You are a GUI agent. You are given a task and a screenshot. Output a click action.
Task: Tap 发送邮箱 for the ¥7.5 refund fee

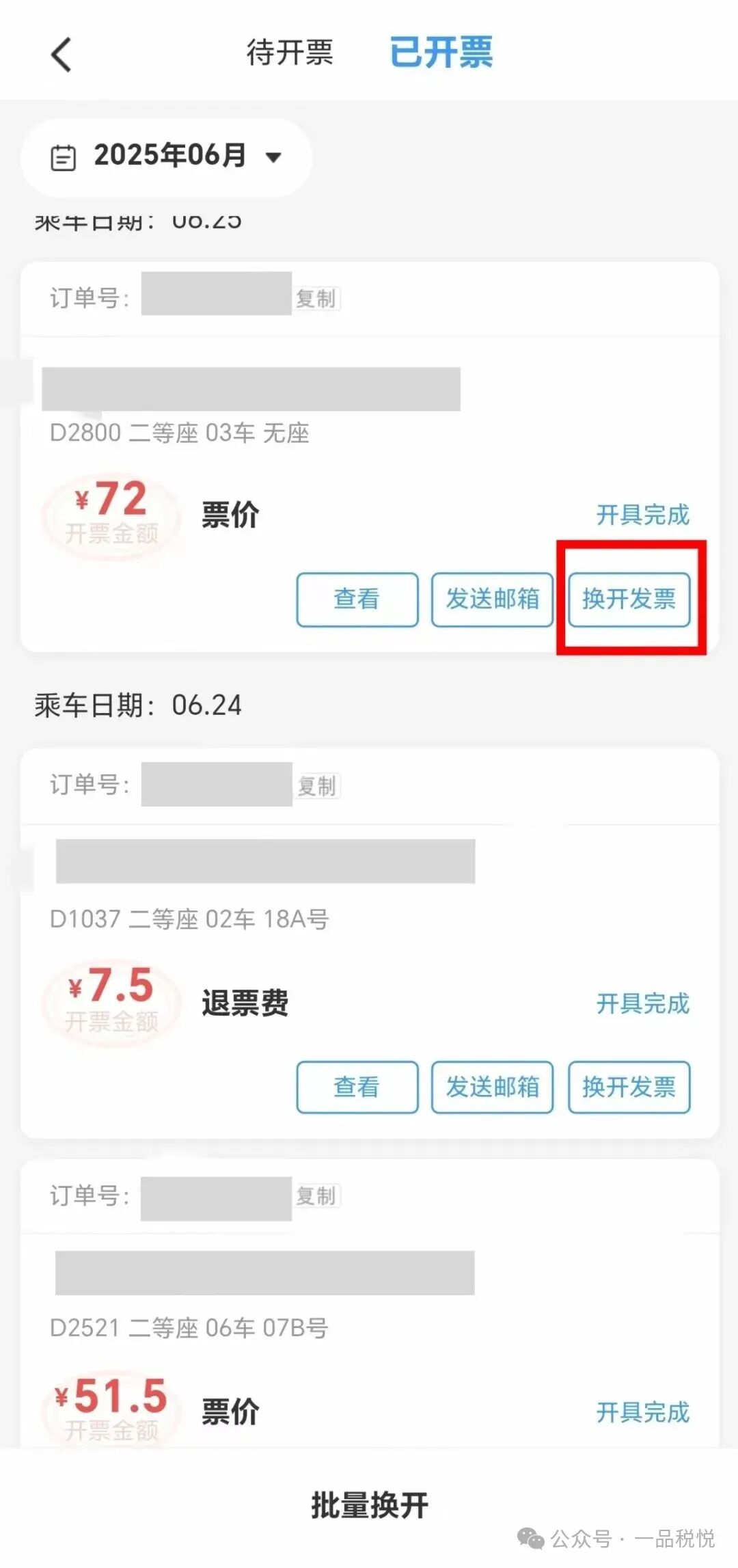[492, 1087]
